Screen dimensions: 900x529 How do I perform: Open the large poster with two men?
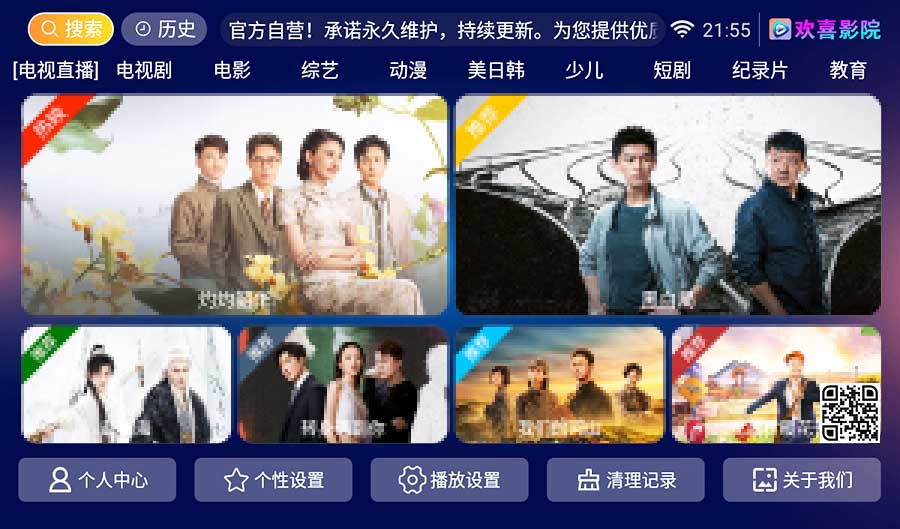pos(668,205)
